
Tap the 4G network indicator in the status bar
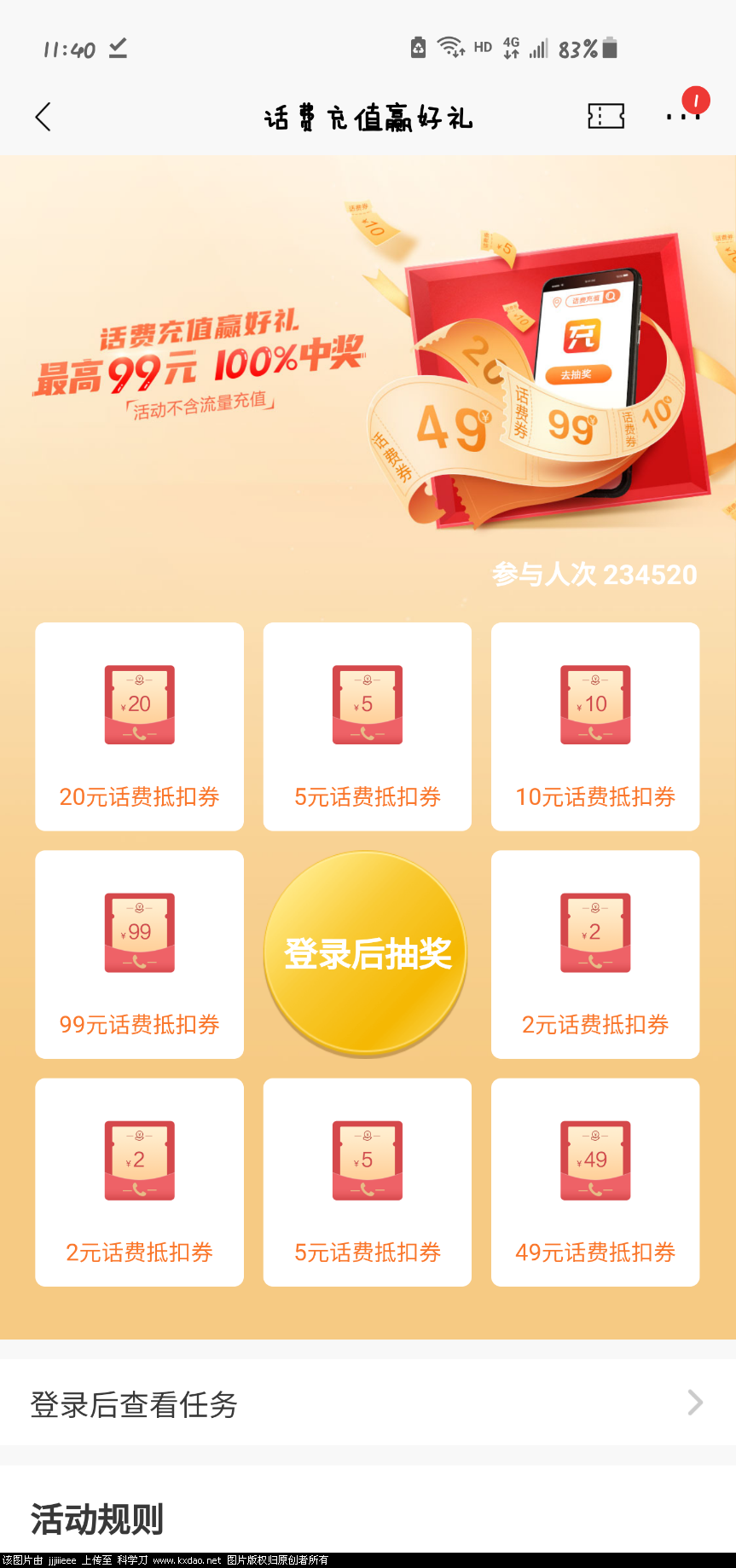[509, 49]
